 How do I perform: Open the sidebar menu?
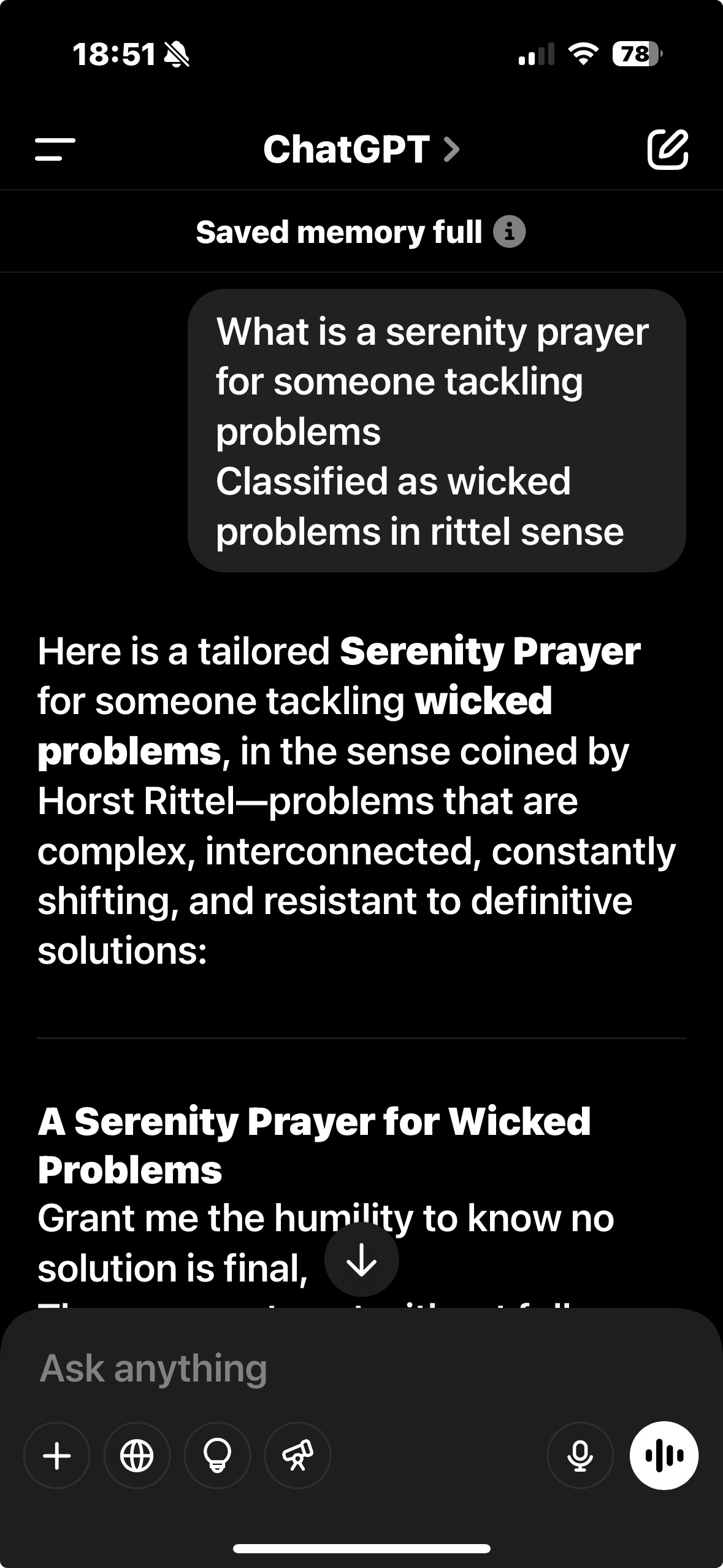click(x=55, y=149)
